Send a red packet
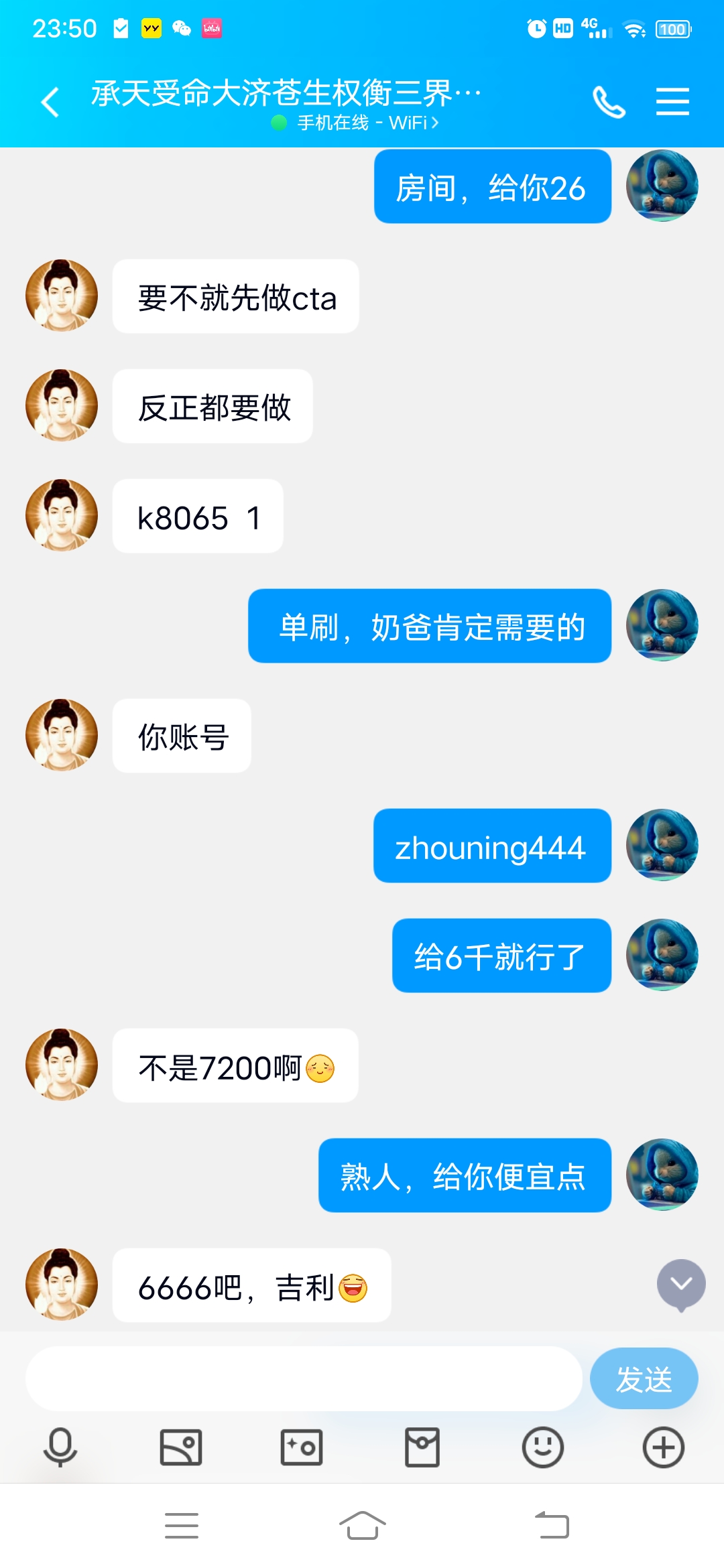724x1568 pixels. pyautogui.click(x=422, y=1447)
